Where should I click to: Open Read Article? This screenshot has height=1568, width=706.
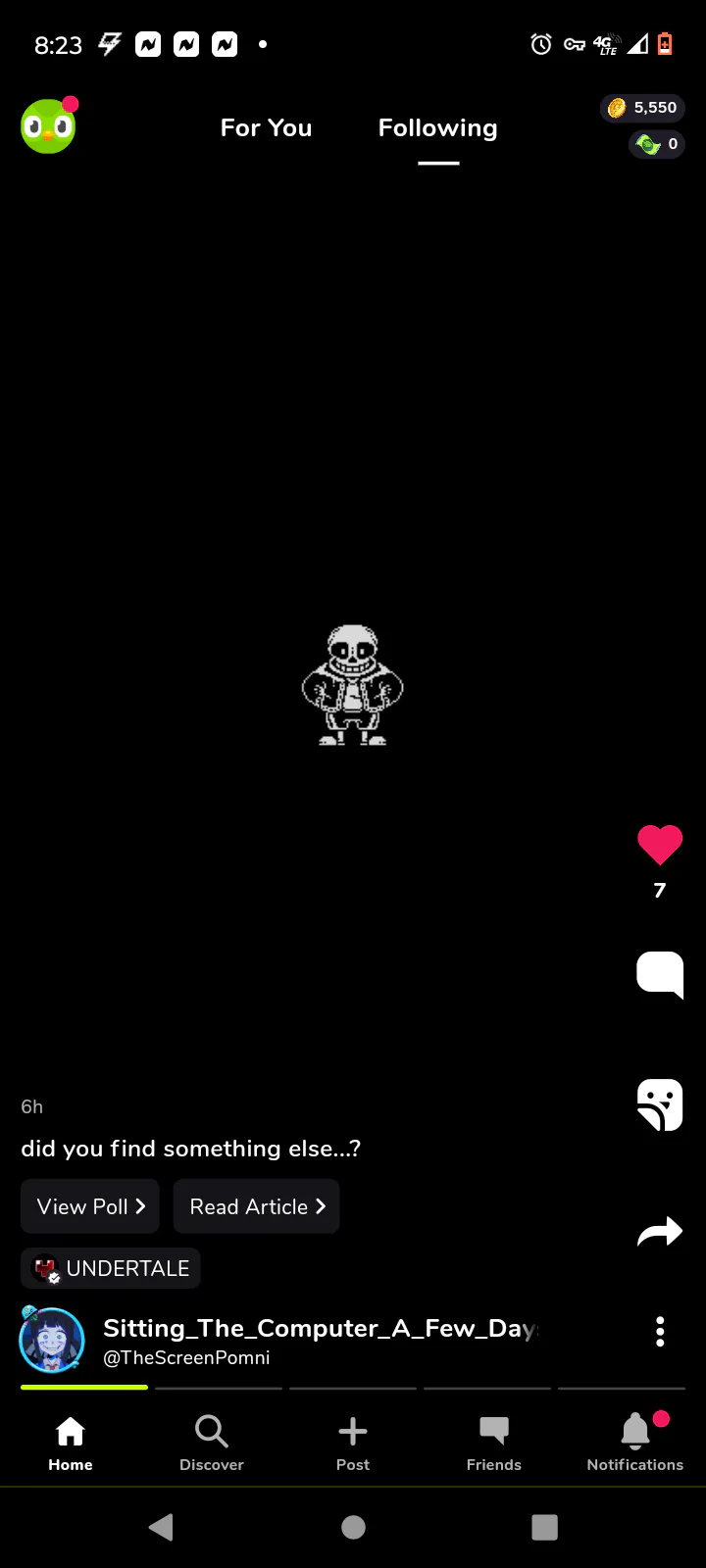[257, 1206]
